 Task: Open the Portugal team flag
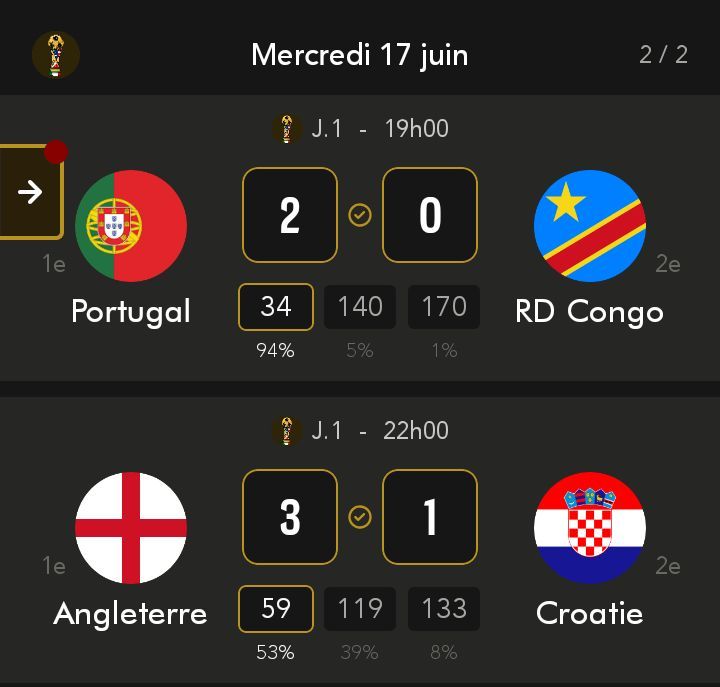(x=131, y=225)
